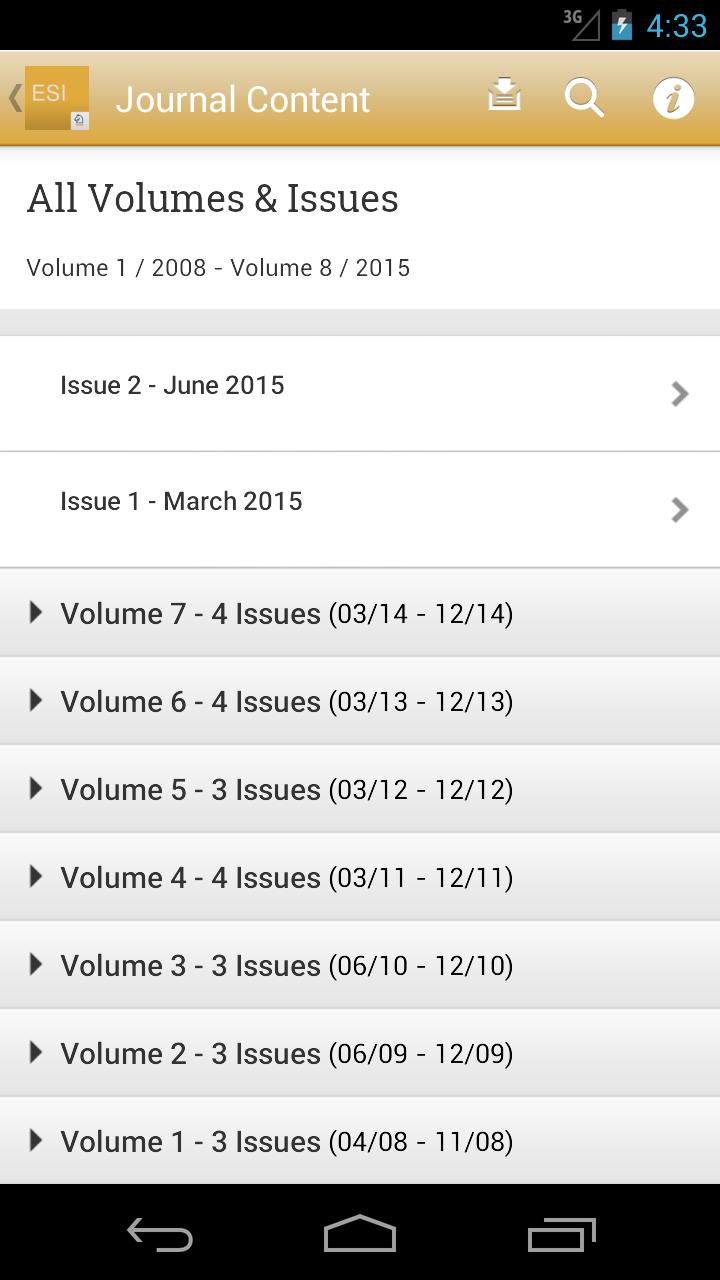
Task: Expand Volume 5 - 3 Issues
Action: click(360, 789)
